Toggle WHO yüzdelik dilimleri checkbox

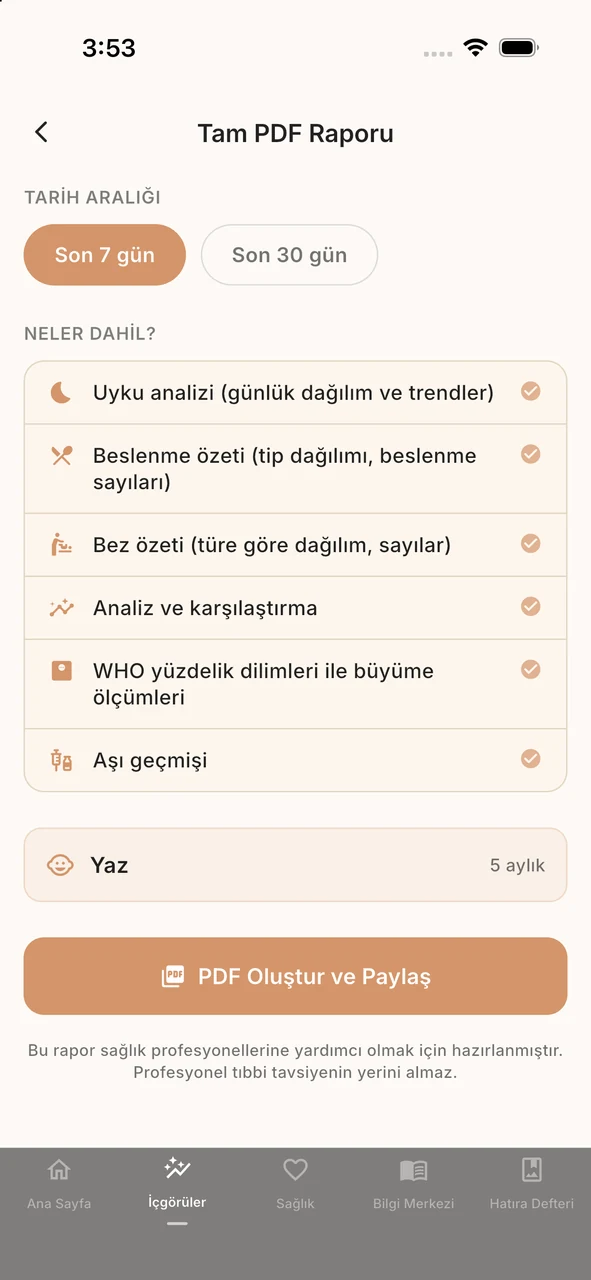tap(531, 669)
